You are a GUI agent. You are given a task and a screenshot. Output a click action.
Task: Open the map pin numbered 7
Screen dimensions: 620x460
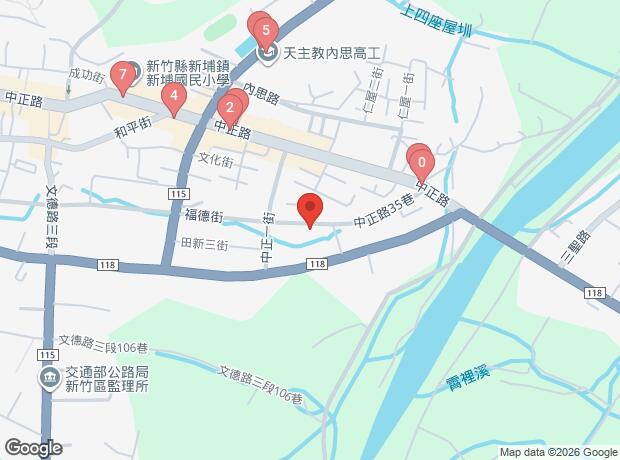(x=123, y=76)
